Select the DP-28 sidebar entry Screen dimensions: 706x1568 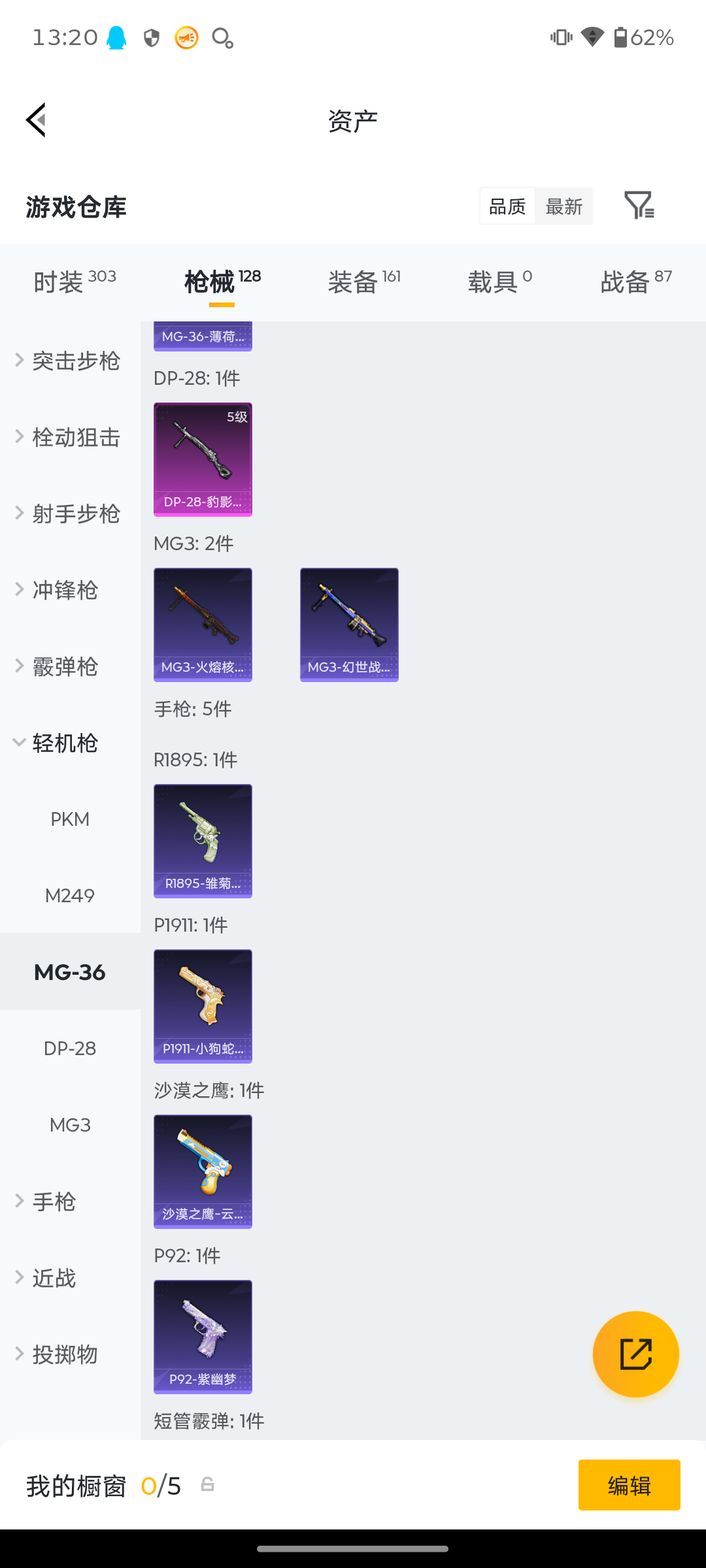pyautogui.click(x=70, y=1048)
